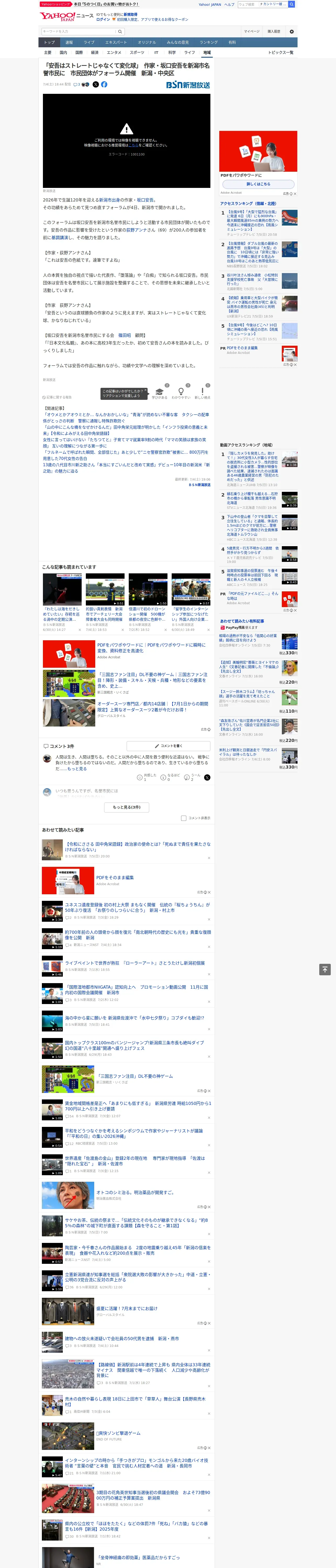The image size is (336, 1568).
Task: React 学びがある to the article
Action: (x=160, y=393)
